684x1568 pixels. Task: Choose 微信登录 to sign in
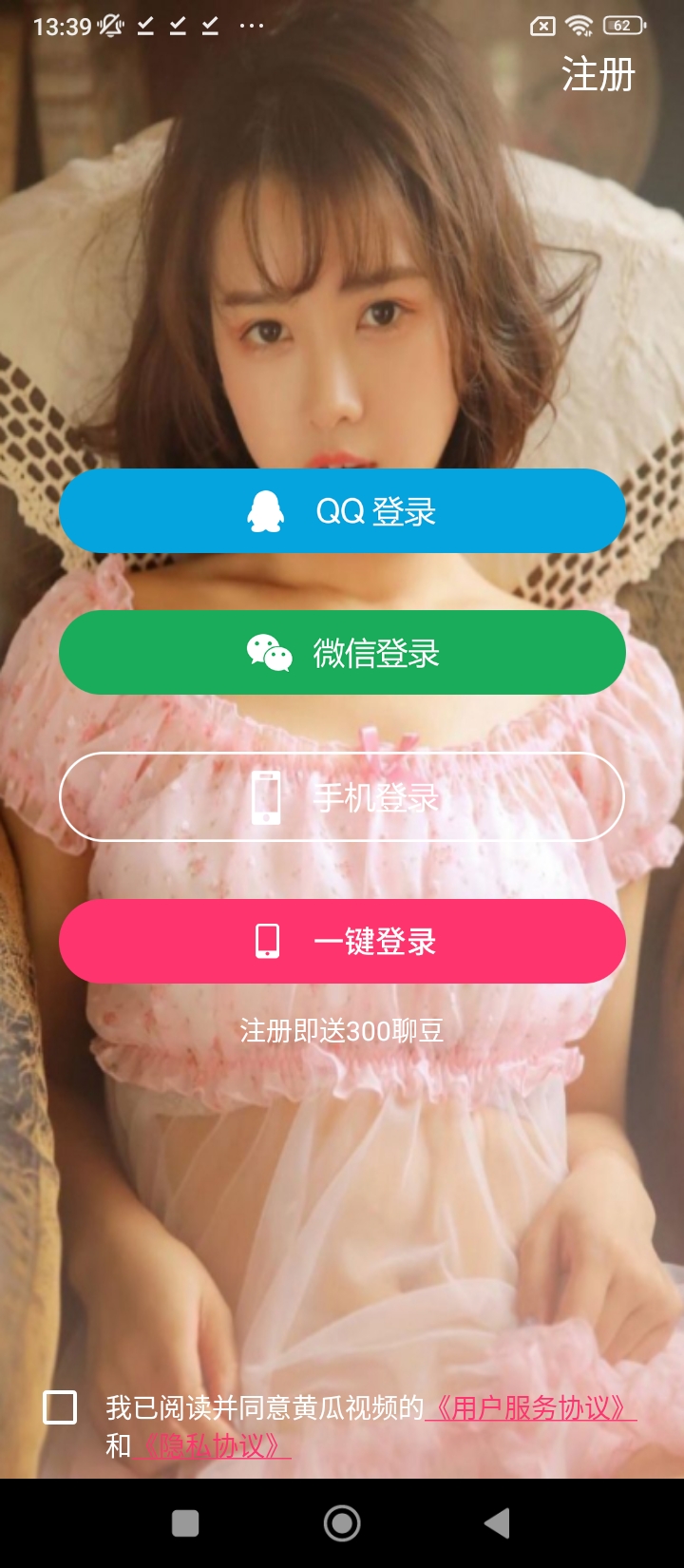(342, 653)
